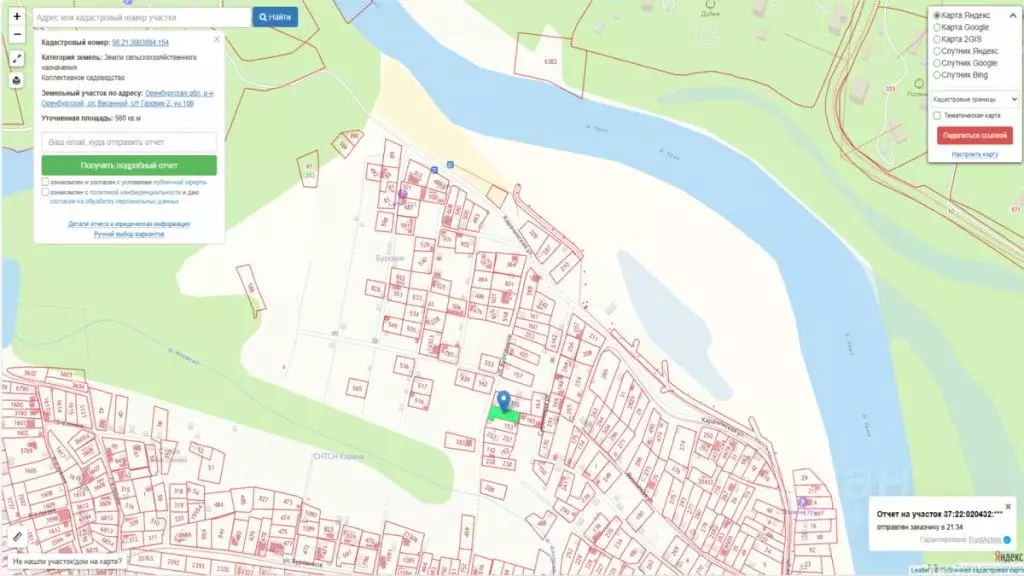Viewport: 1024px width, 576px height.
Task: Select Карта Google radio option
Action: pos(936,27)
